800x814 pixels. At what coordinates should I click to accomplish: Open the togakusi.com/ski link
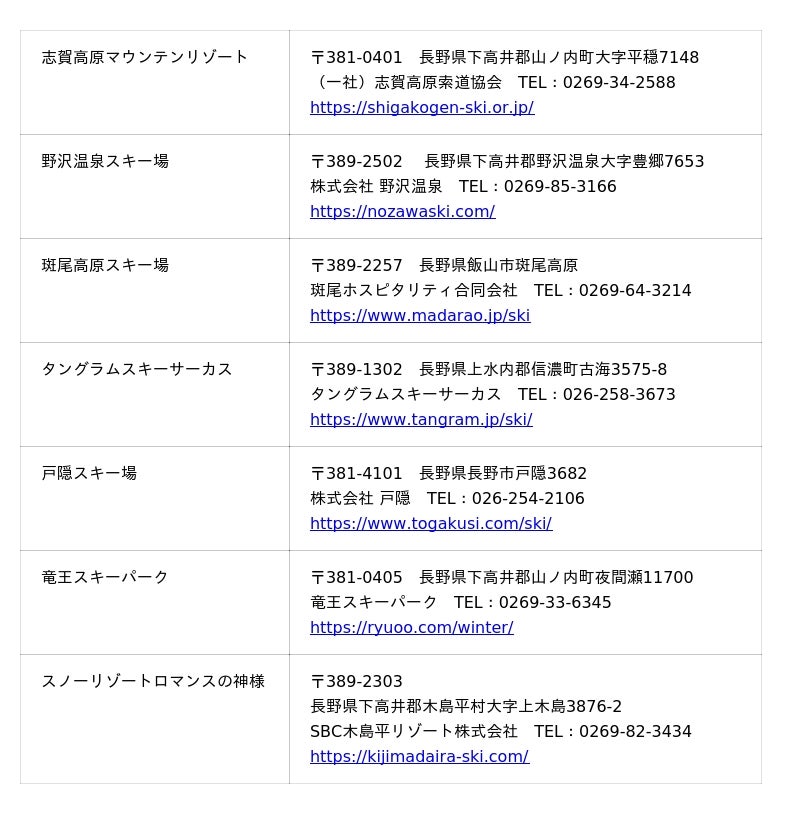click(431, 523)
